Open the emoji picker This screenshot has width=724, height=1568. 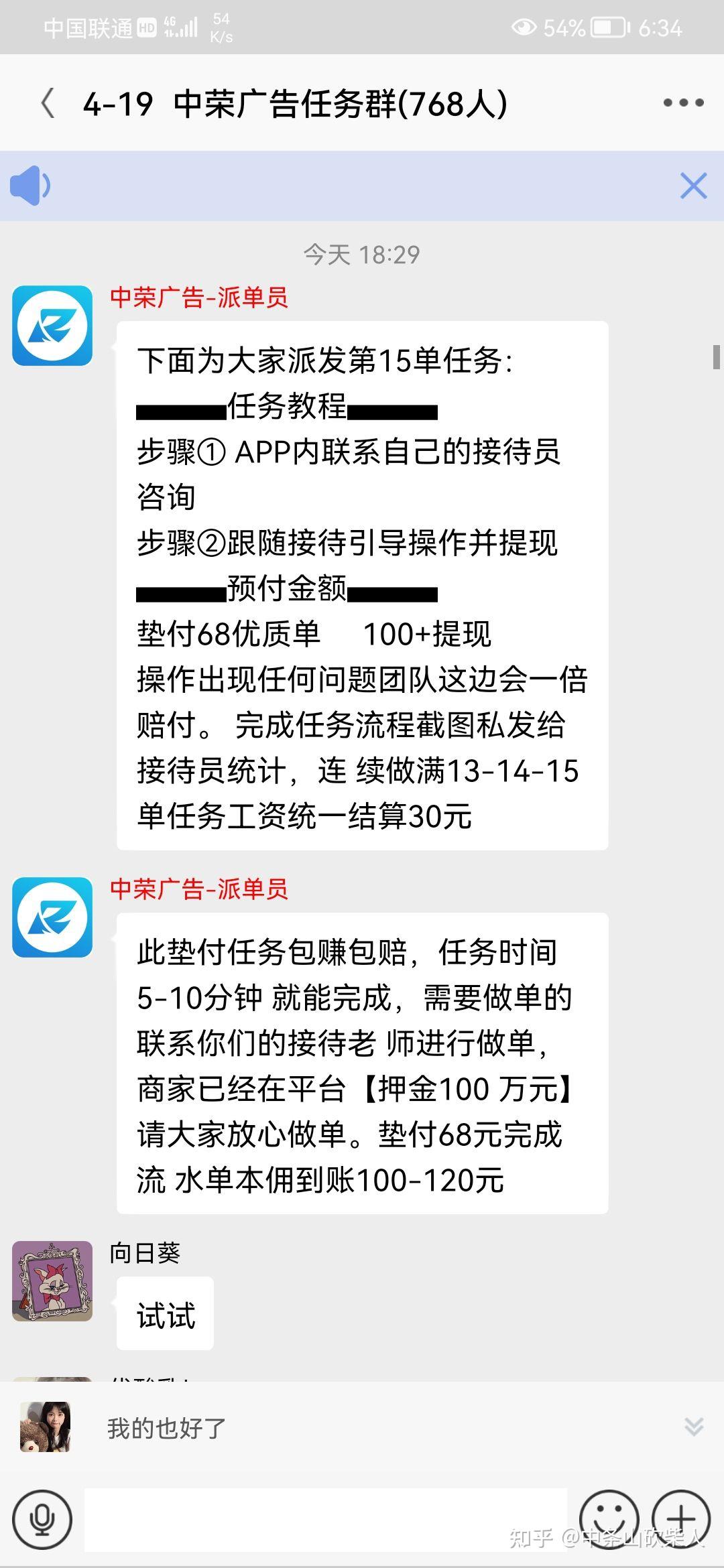coord(609,1518)
